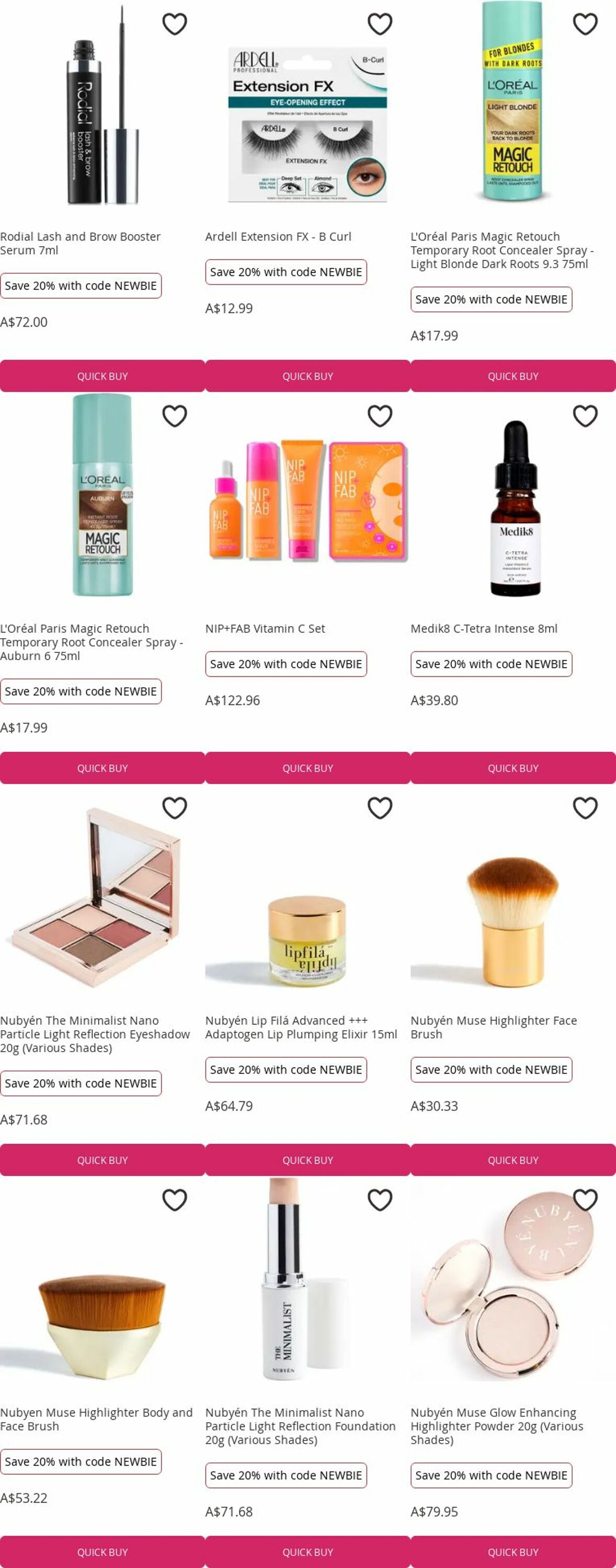616x1568 pixels.
Task: Add Rodial Lash and Brow Booster to wishlist
Action: coord(174,25)
